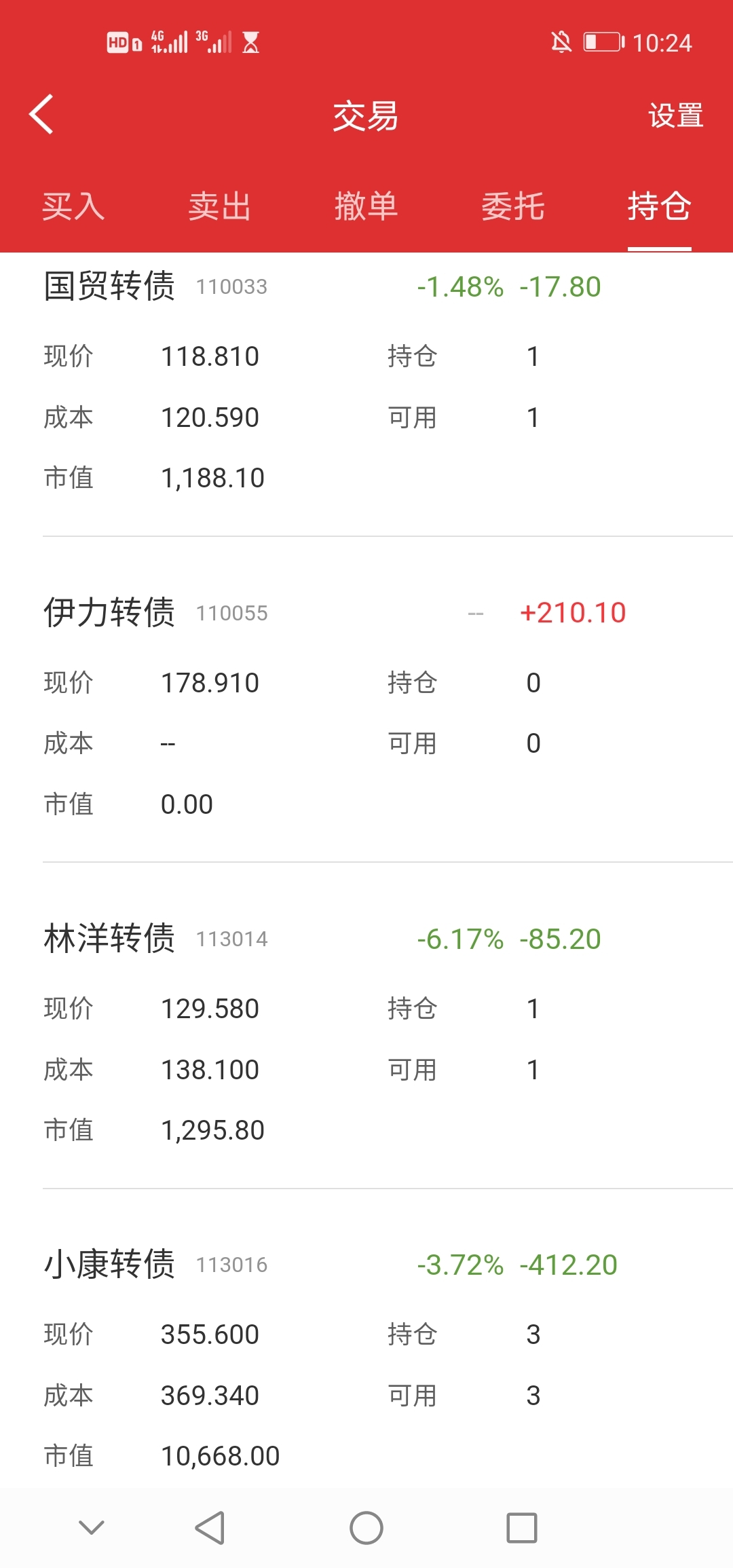The width and height of the screenshot is (733, 1568).
Task: Open the system recent apps view
Action: coord(522,1528)
